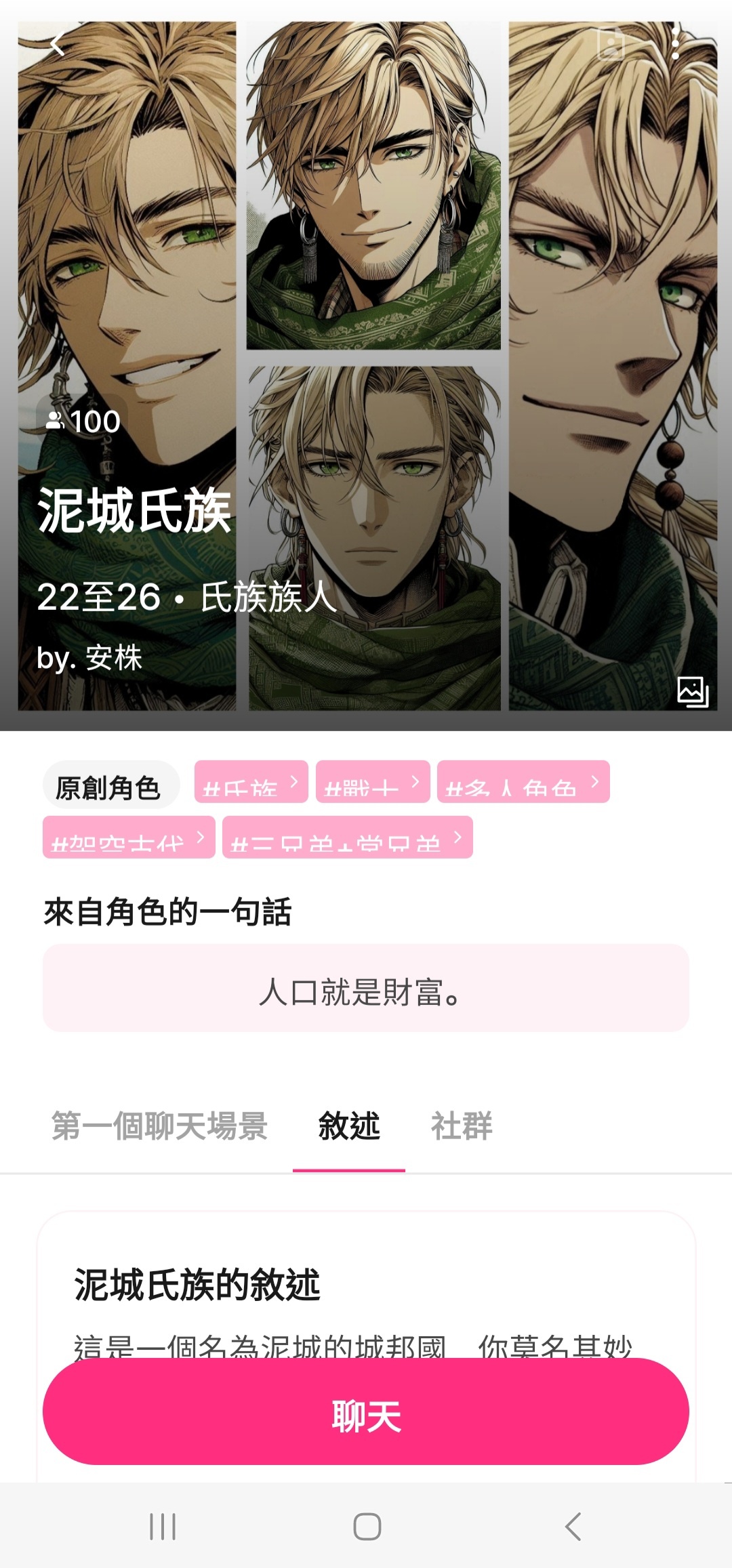Image resolution: width=732 pixels, height=1568 pixels.
Task: Open the #氏族 hashtag
Action: point(251,783)
